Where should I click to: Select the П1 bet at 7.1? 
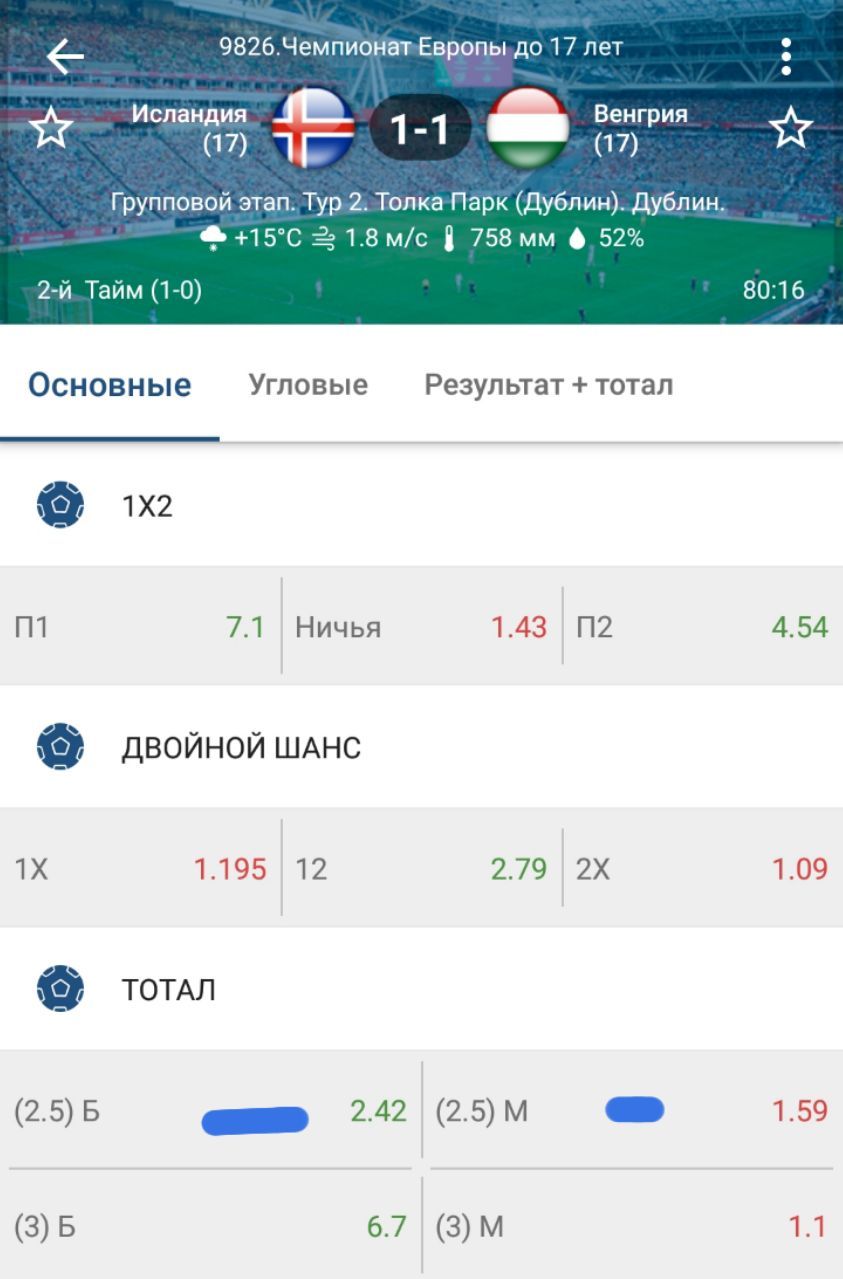point(140,627)
